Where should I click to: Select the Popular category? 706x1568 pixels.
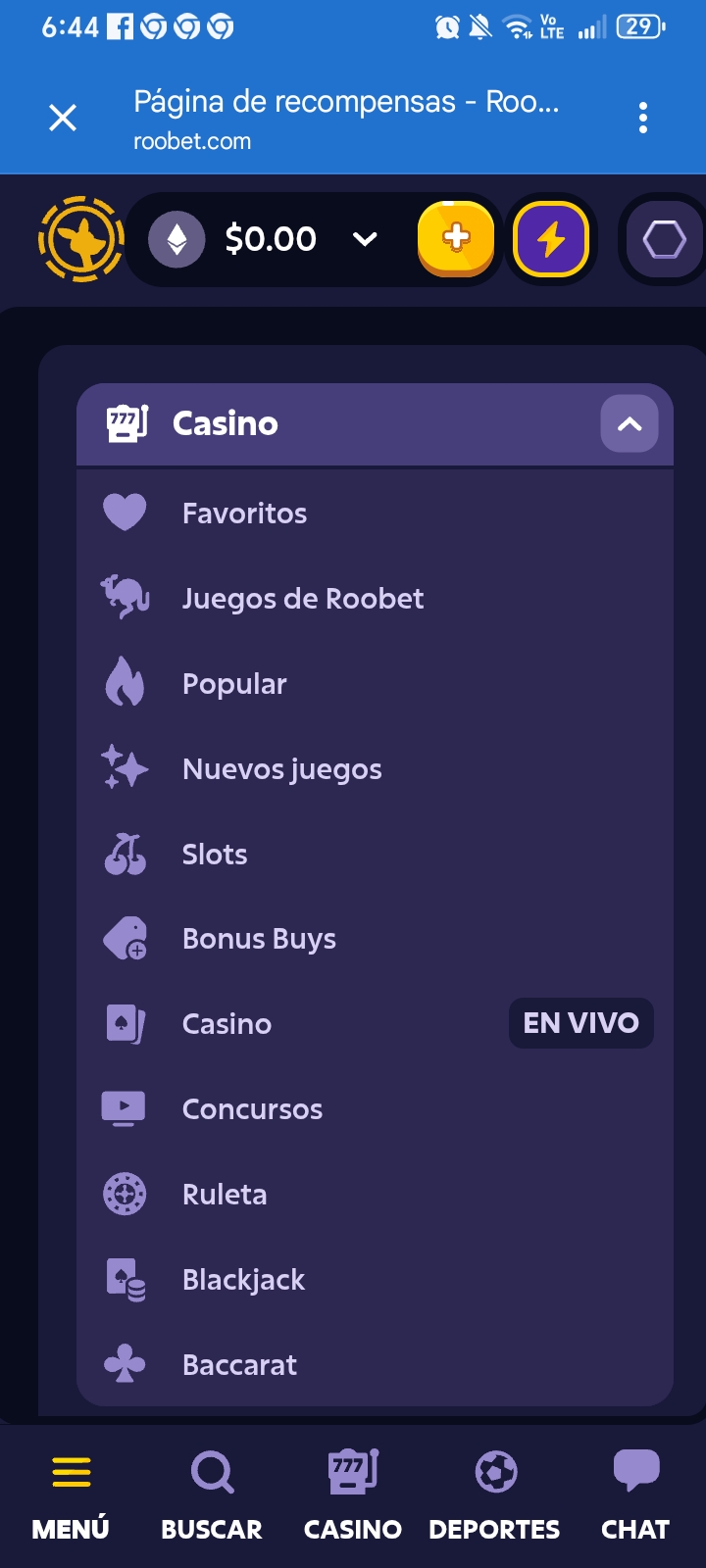(x=375, y=683)
